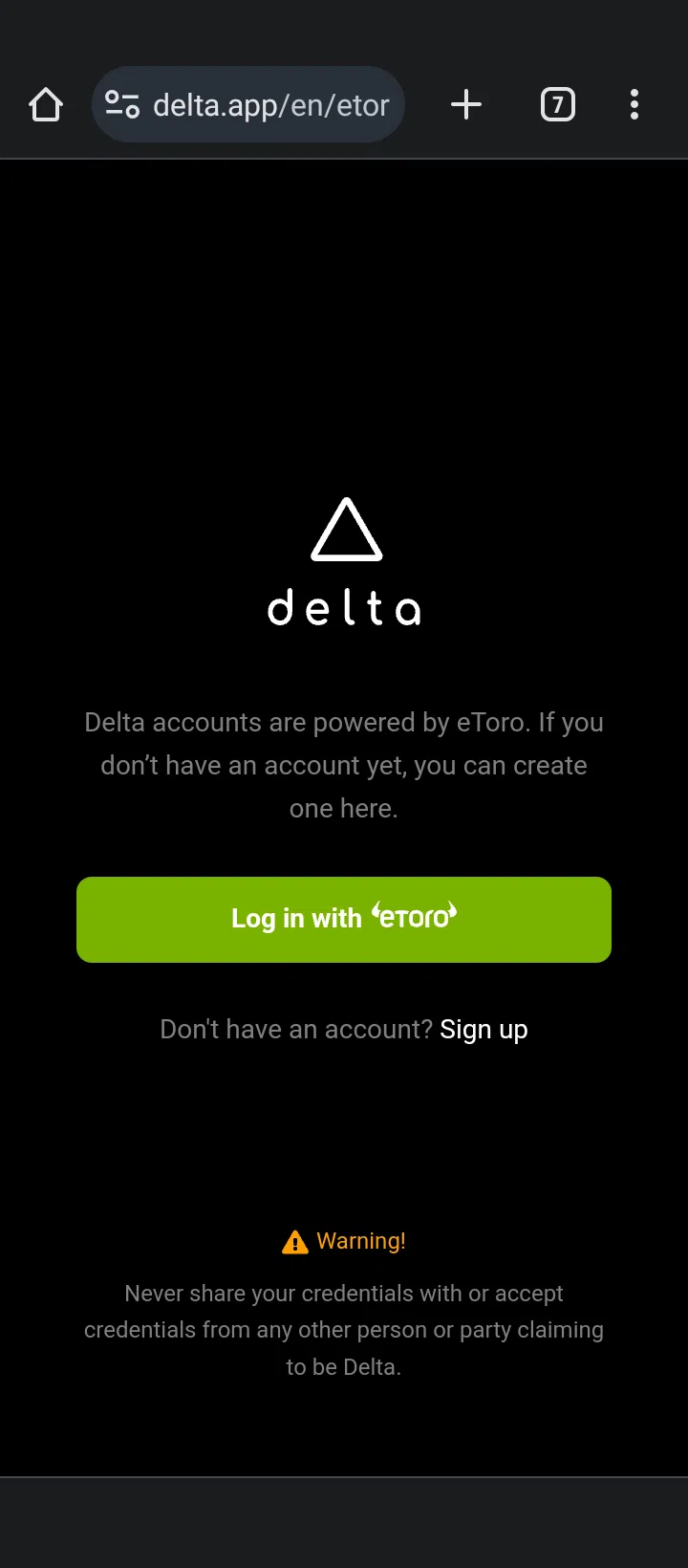Tap the delta.app address bar
The height and width of the screenshot is (1568, 688).
tap(271, 104)
